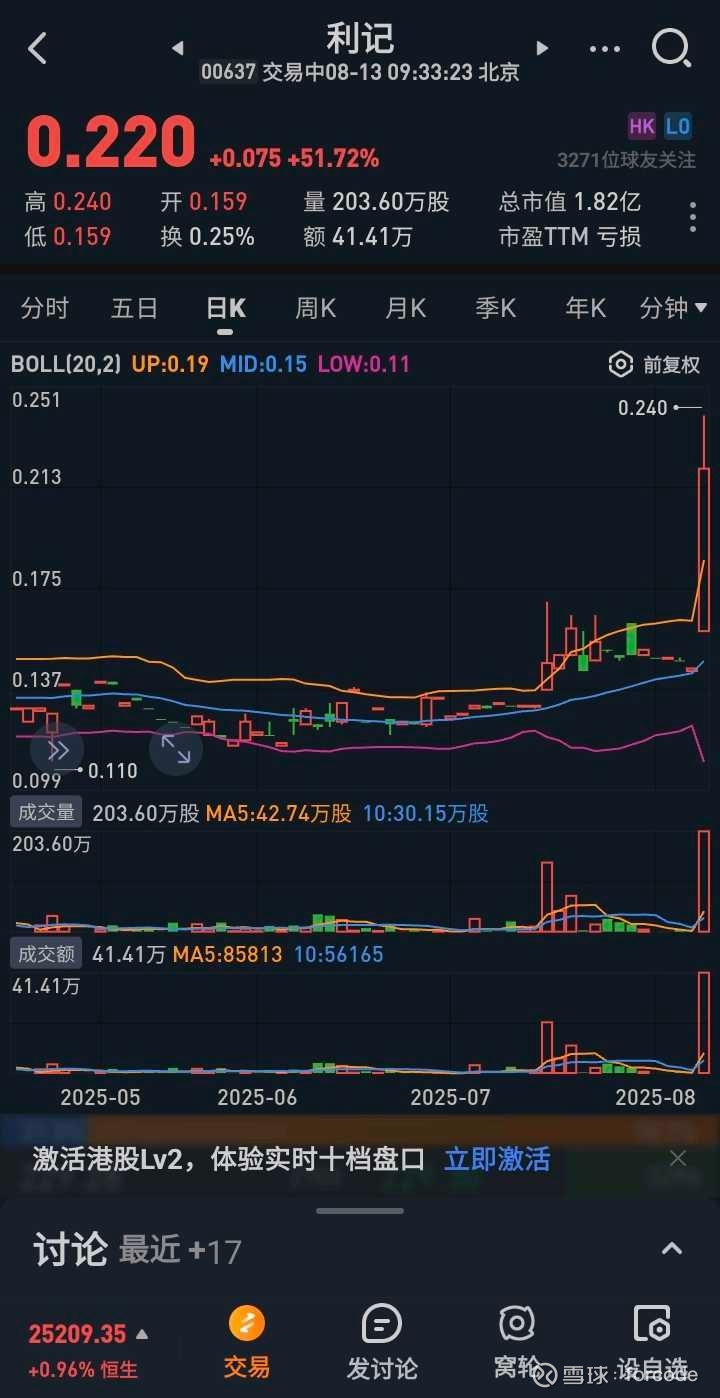720x1398 pixels.
Task: Switch to the 五日 chart tab
Action: point(134,308)
